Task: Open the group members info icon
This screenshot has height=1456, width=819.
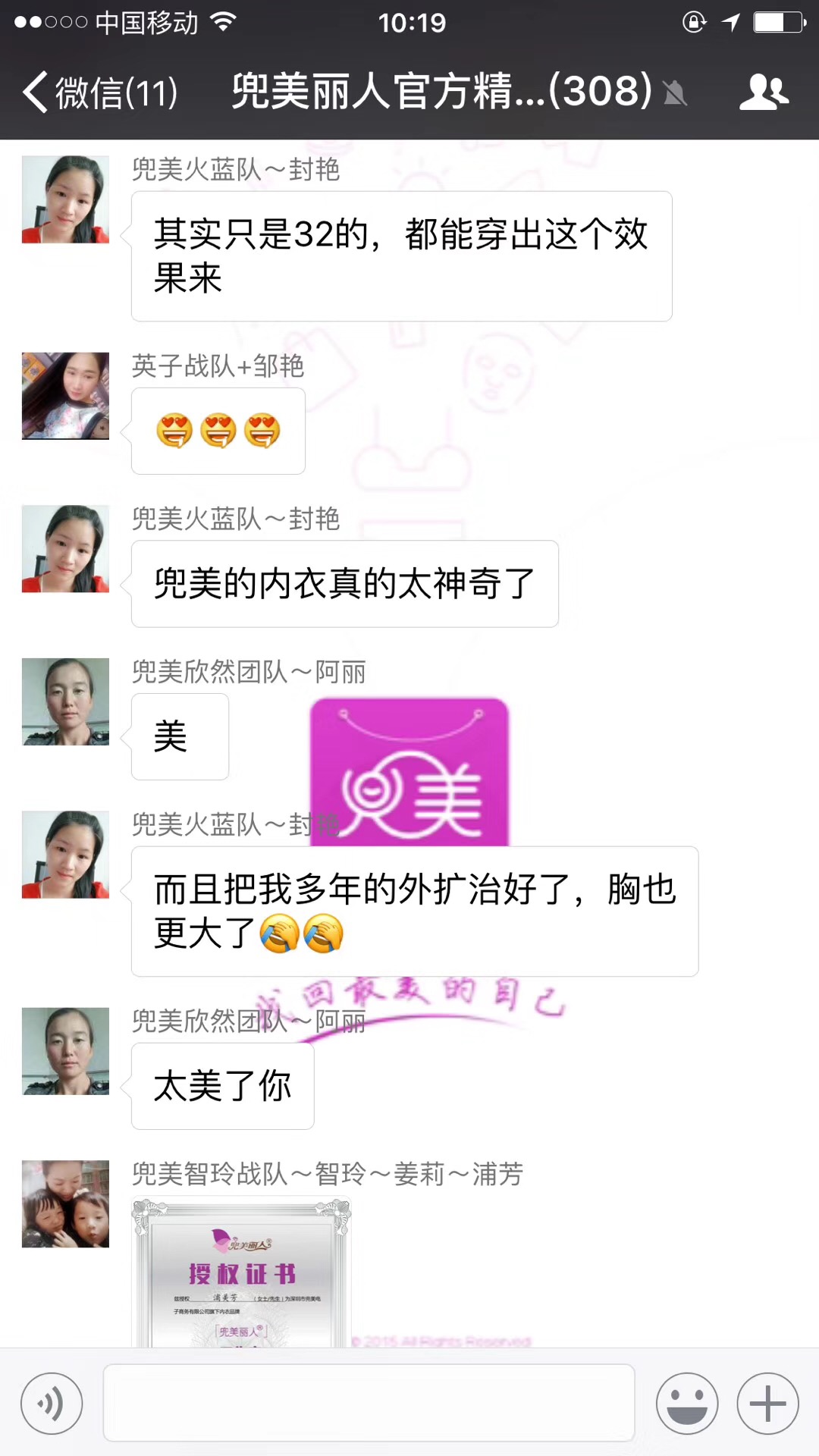Action: click(764, 93)
